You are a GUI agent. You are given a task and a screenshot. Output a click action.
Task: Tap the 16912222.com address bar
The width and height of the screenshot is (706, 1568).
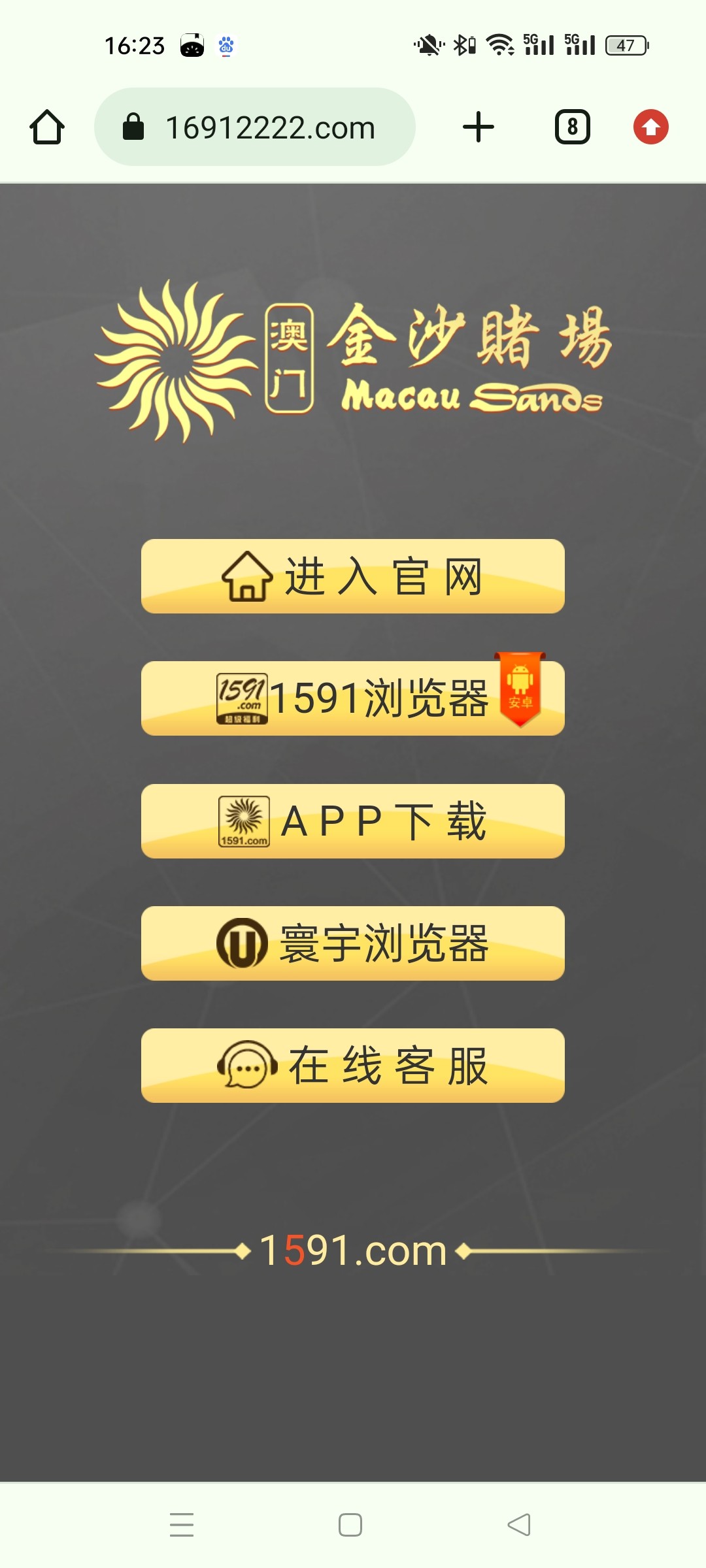[255, 127]
